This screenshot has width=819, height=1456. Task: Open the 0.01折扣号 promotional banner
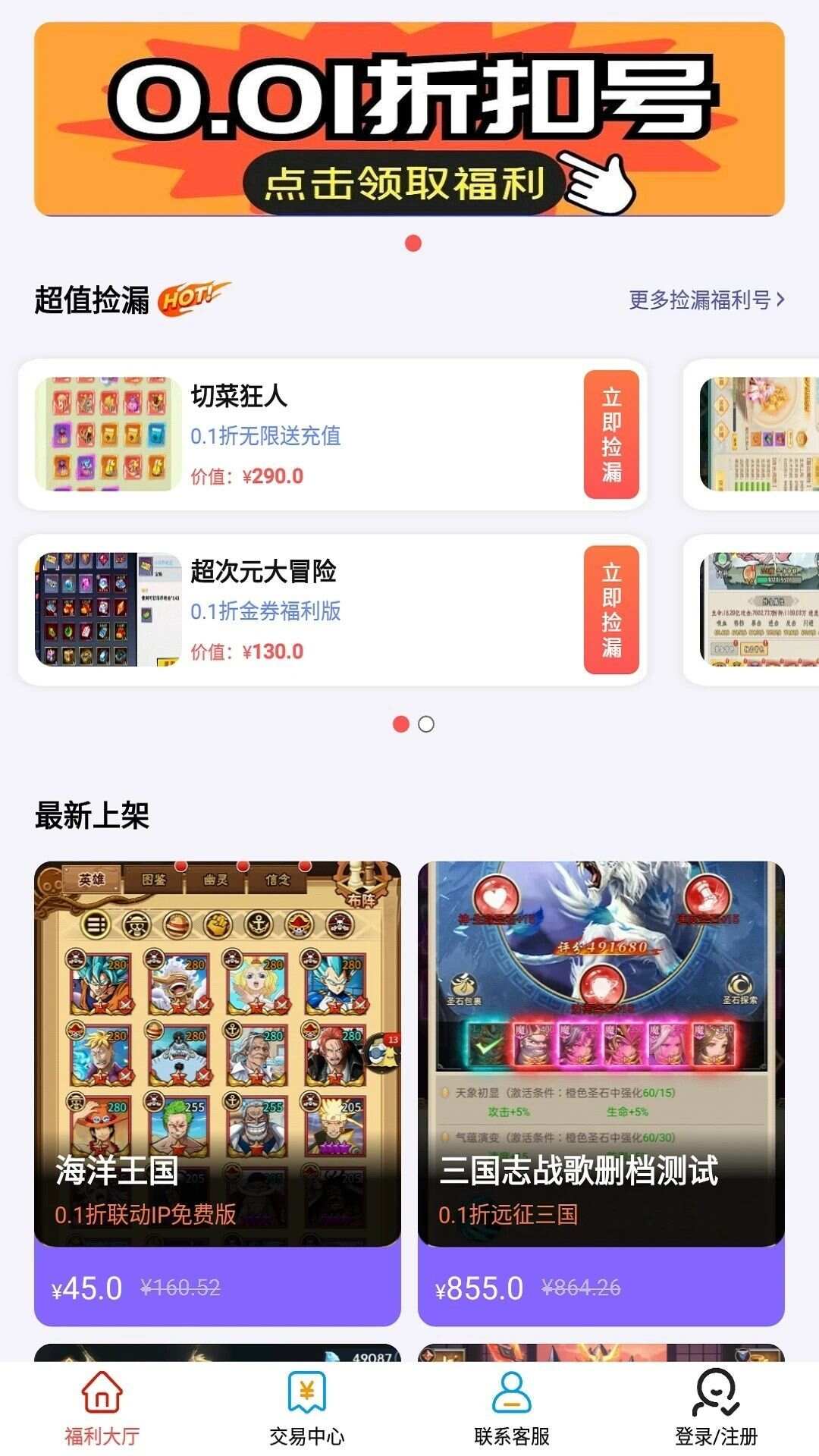(409, 119)
